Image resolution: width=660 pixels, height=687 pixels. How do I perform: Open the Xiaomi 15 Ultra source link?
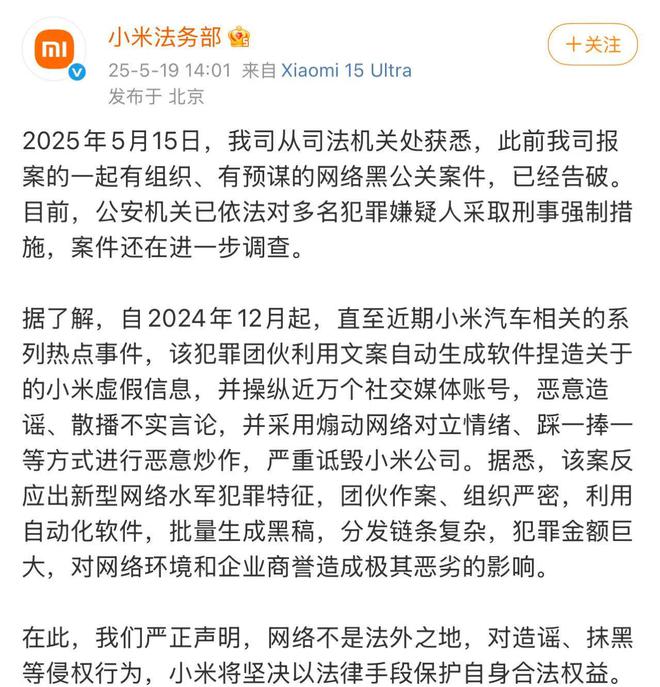[345, 72]
